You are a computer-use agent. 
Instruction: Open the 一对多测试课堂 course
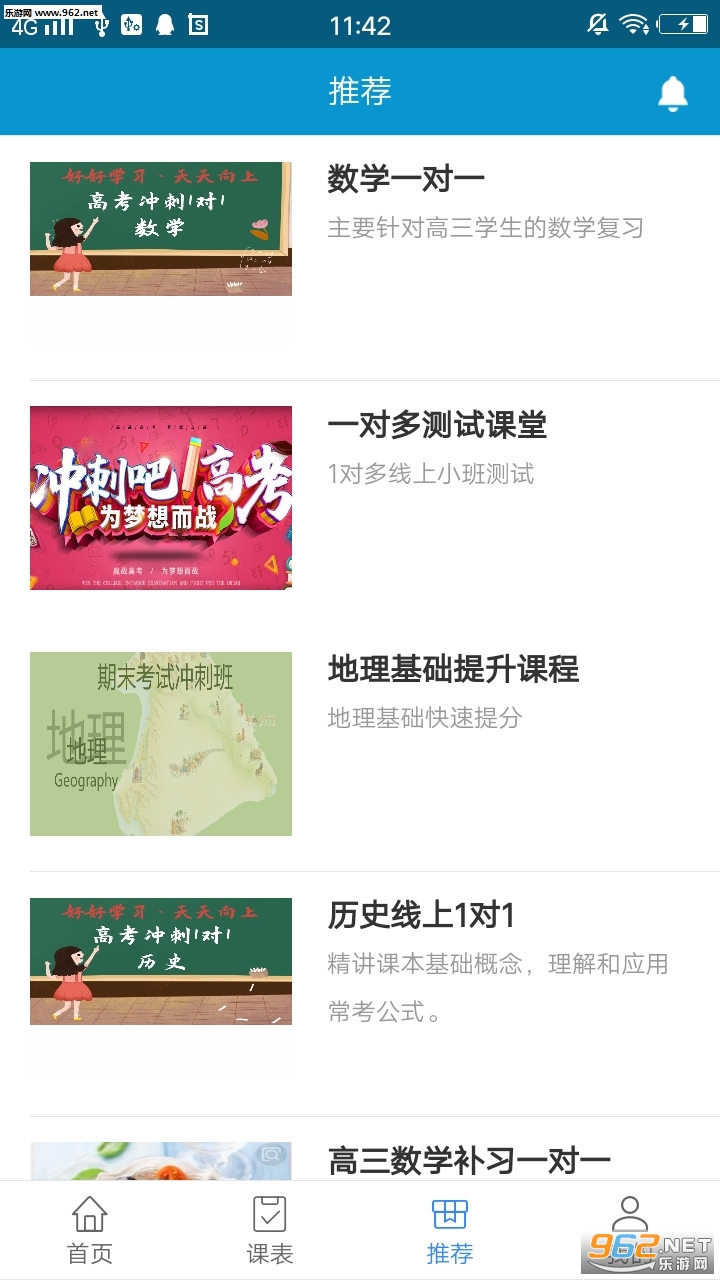(x=437, y=426)
